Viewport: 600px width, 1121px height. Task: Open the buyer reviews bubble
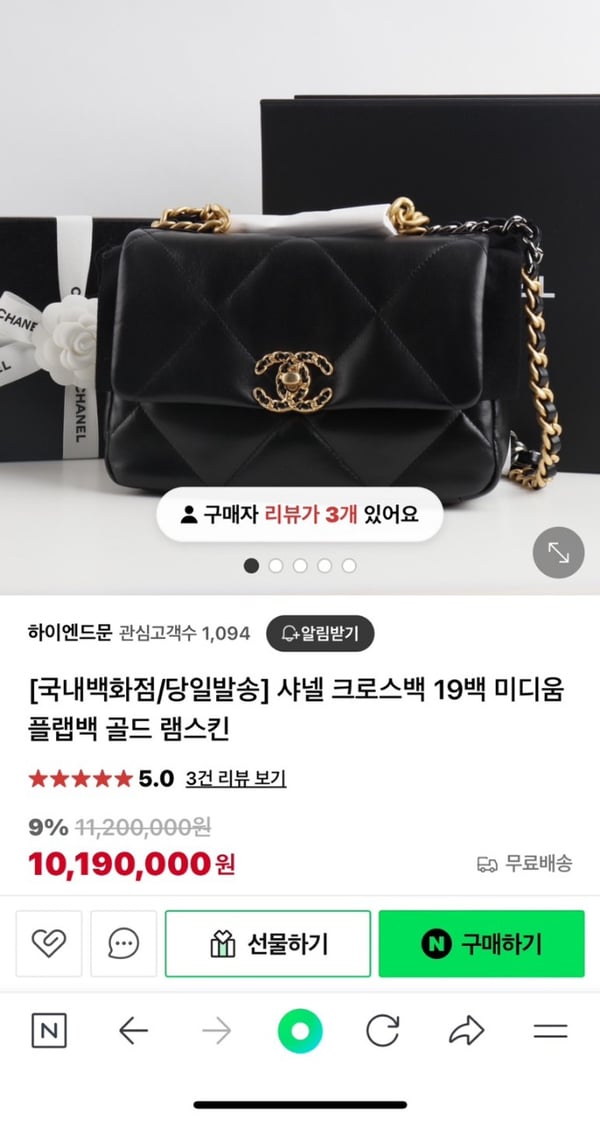pos(298,515)
